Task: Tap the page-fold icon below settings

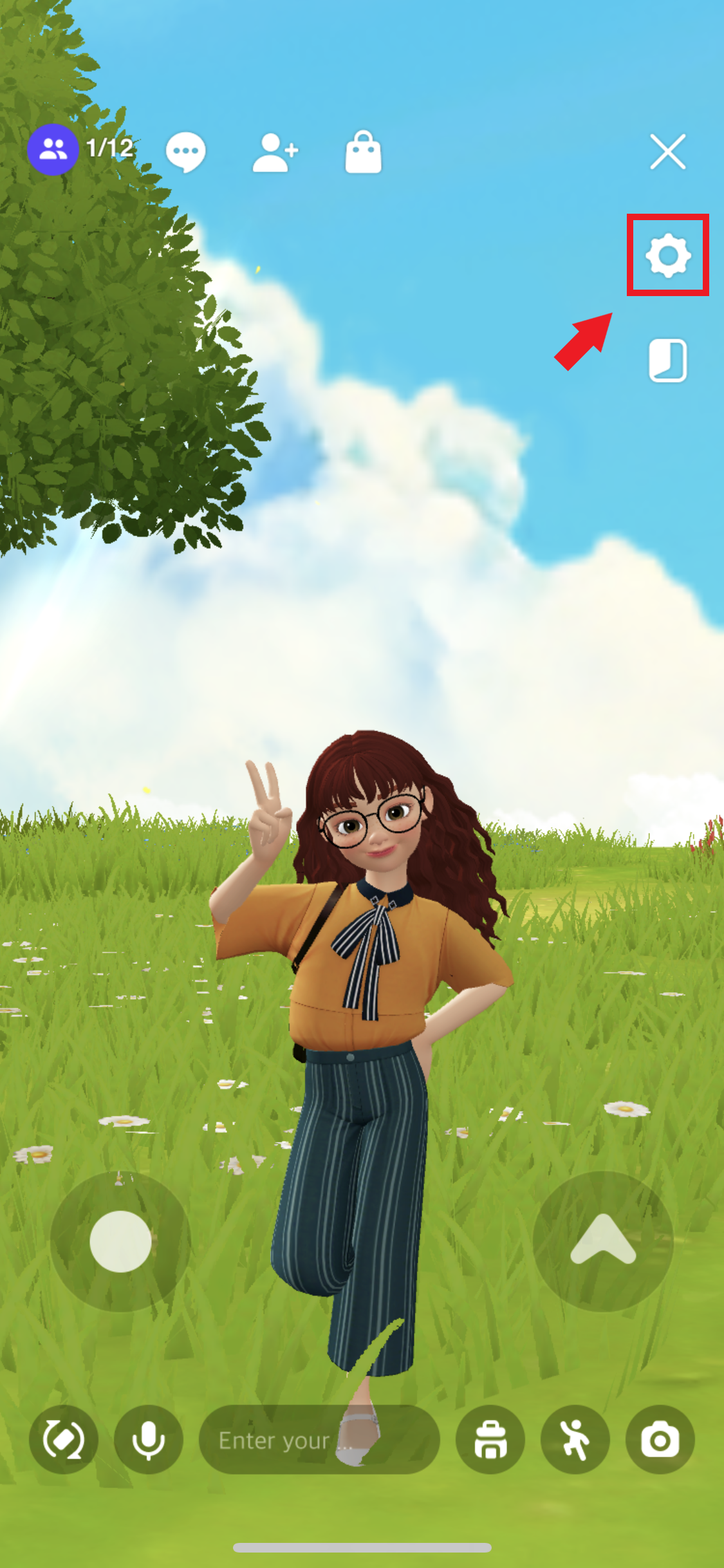Action: [667, 360]
